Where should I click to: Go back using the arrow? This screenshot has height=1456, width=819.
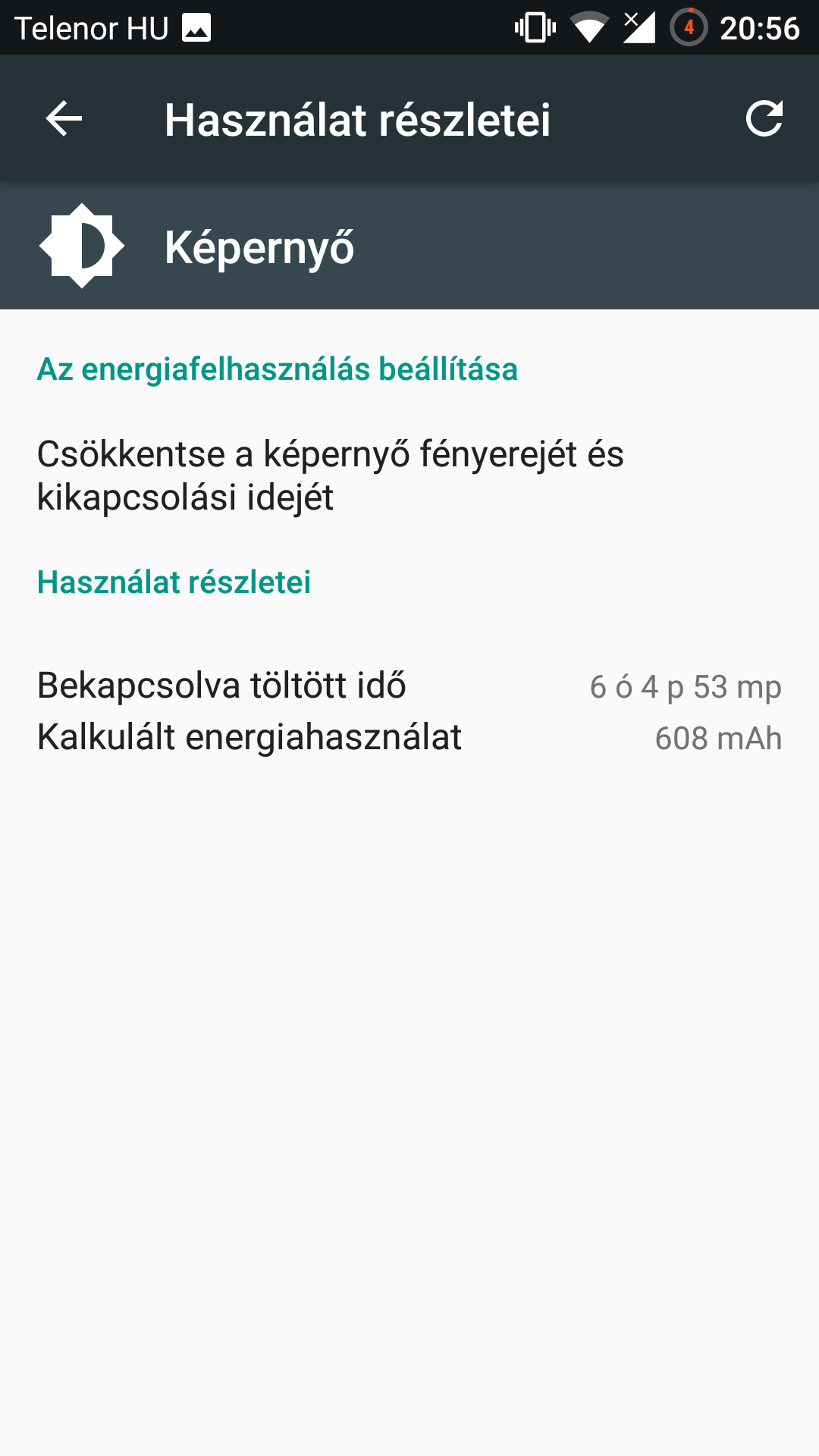point(64,119)
